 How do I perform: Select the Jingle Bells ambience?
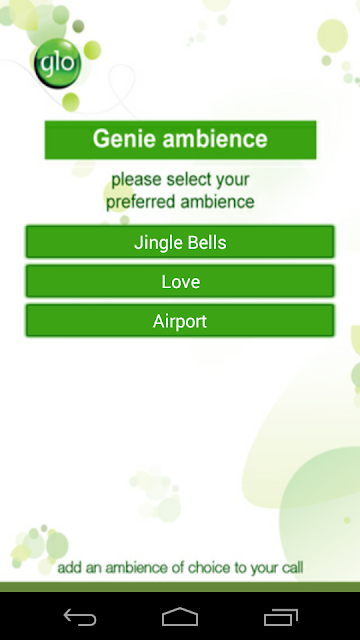click(x=180, y=242)
